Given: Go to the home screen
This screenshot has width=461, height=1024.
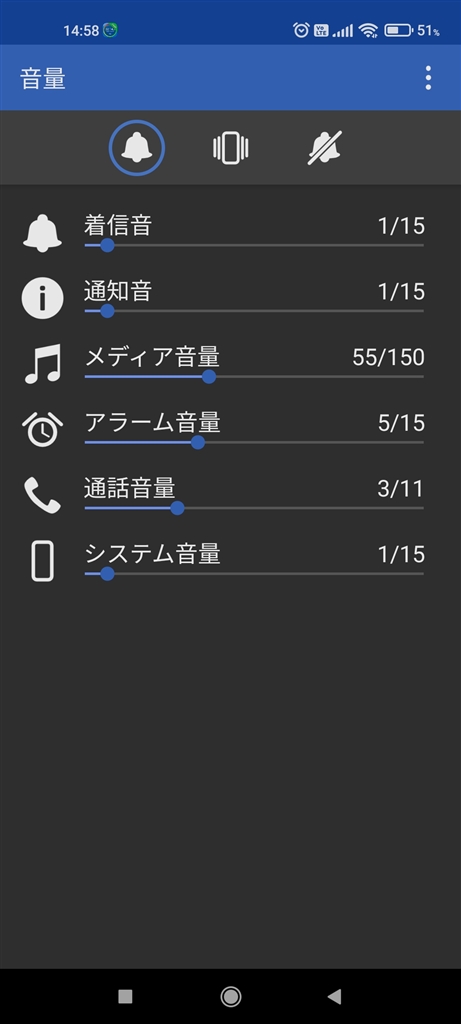Looking at the screenshot, I should tap(230, 996).
